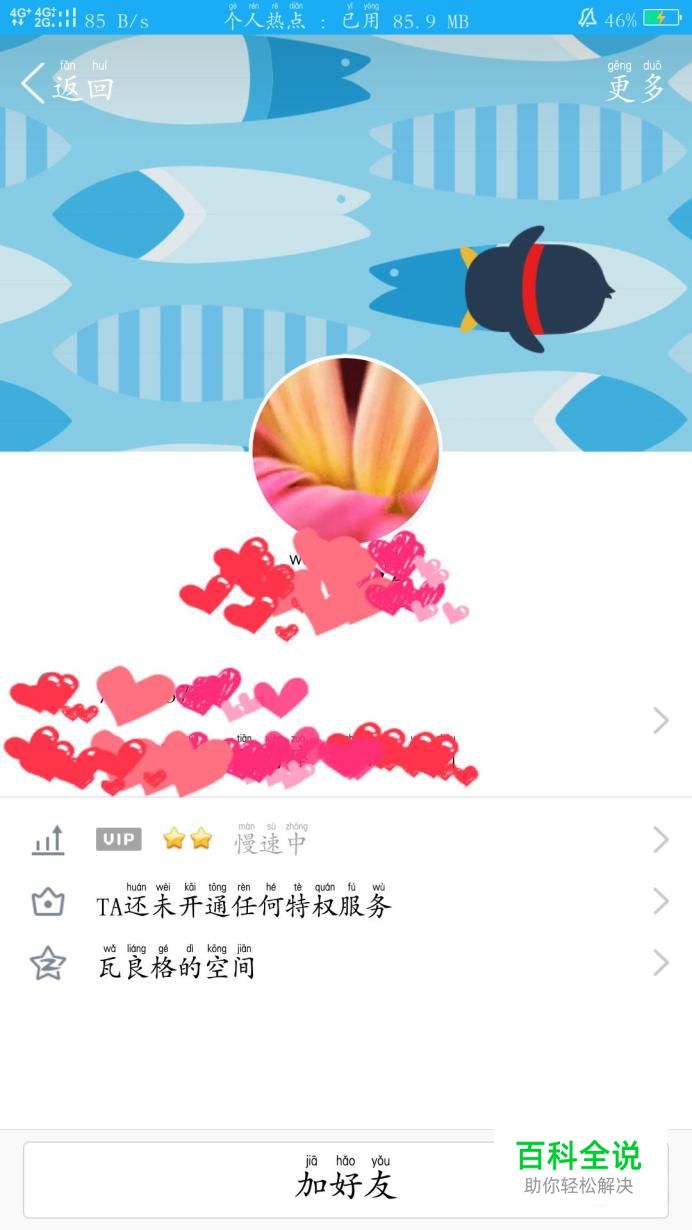
Task: Go back with the 返回 button
Action: (66, 85)
